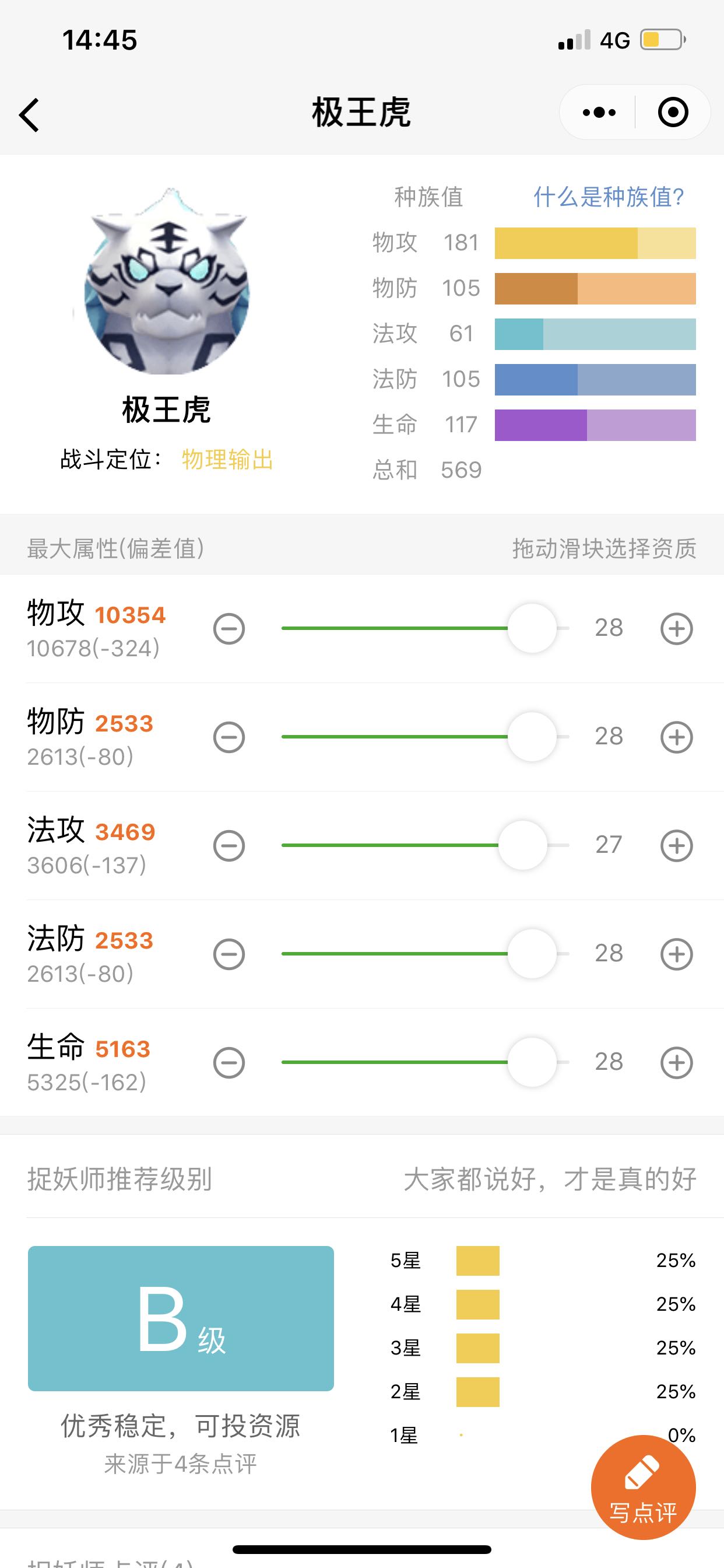Decrease the 物防 aptitude value

[x=229, y=737]
